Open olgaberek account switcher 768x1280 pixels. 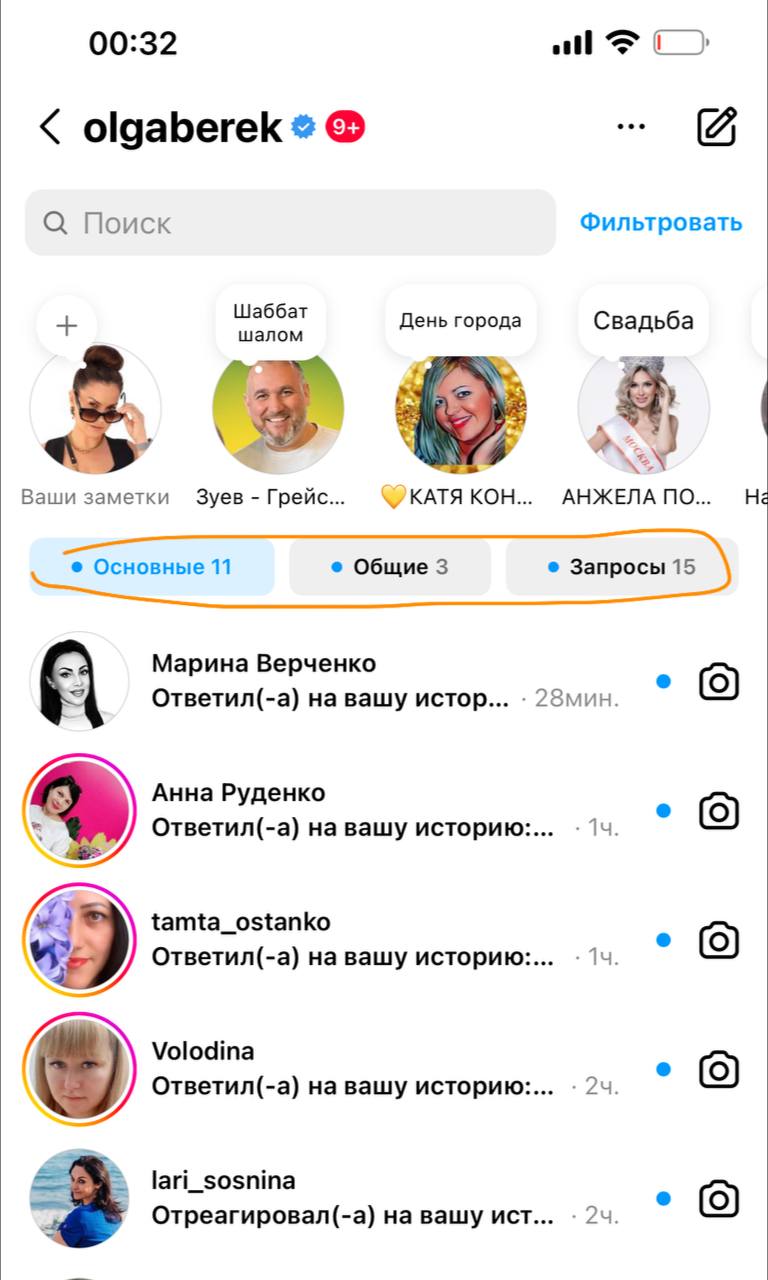(x=183, y=128)
